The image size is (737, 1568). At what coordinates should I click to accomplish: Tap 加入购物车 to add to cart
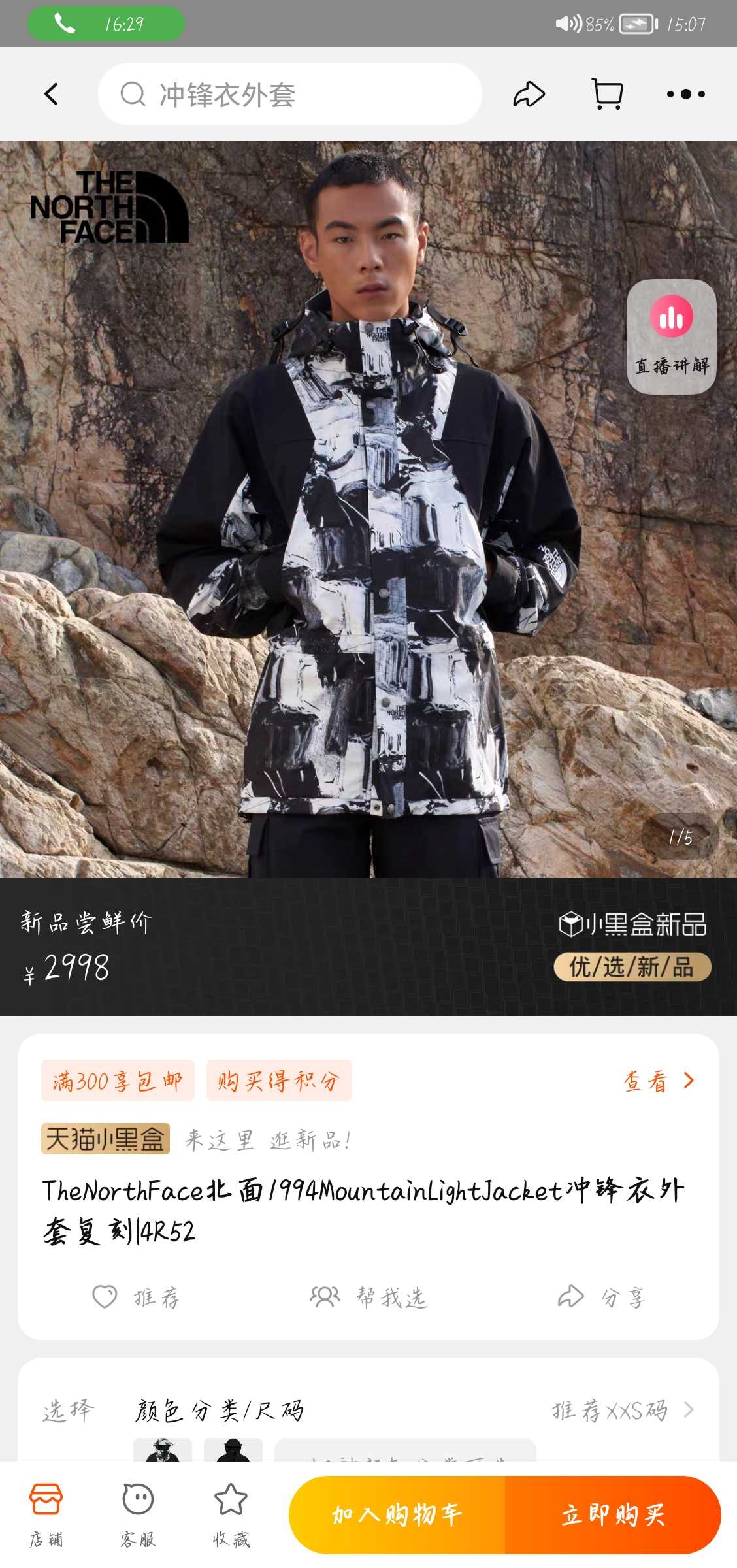click(x=397, y=1514)
